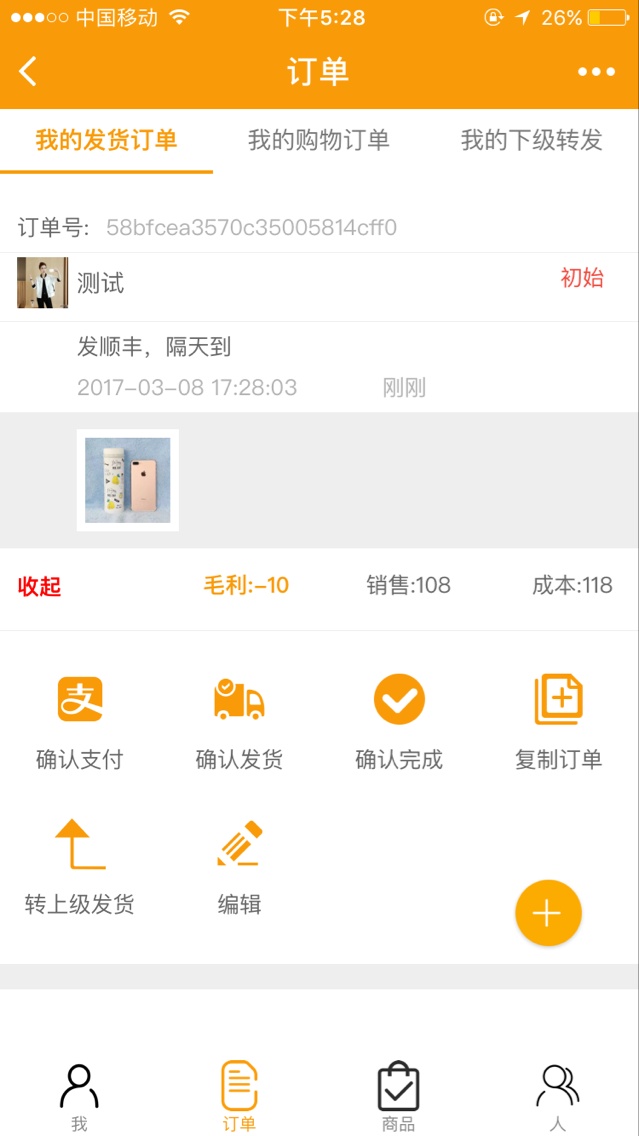Open the 测试 user avatar
639x1136 pixels.
(x=43, y=283)
